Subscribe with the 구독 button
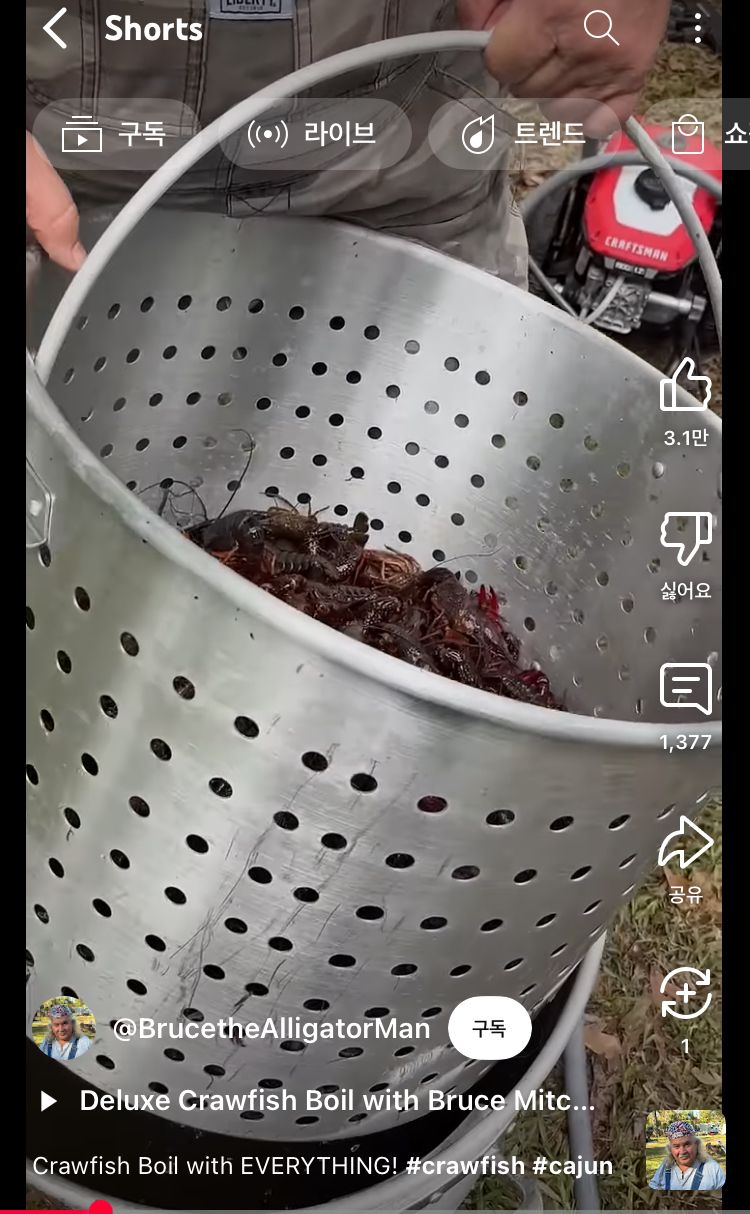750x1214 pixels. (489, 1028)
